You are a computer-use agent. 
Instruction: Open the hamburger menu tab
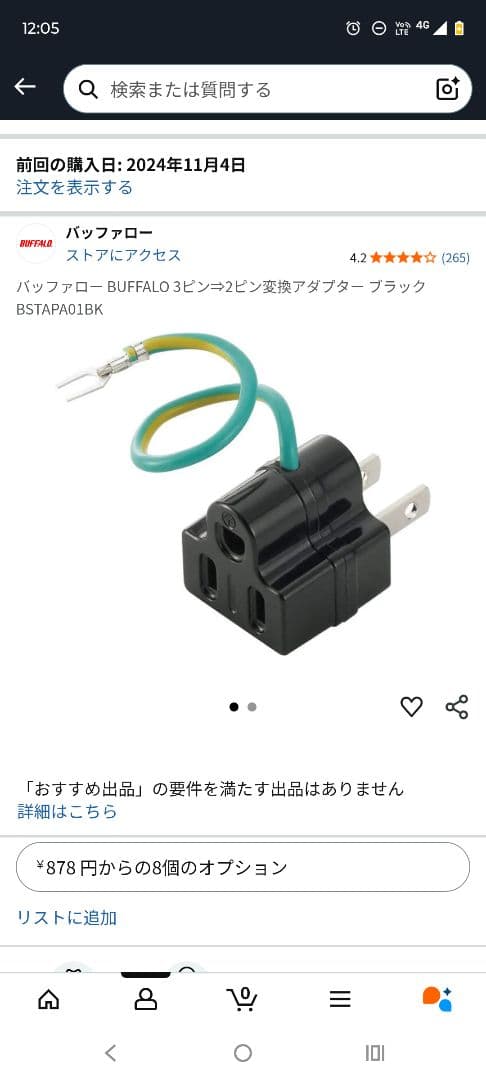click(x=340, y=999)
